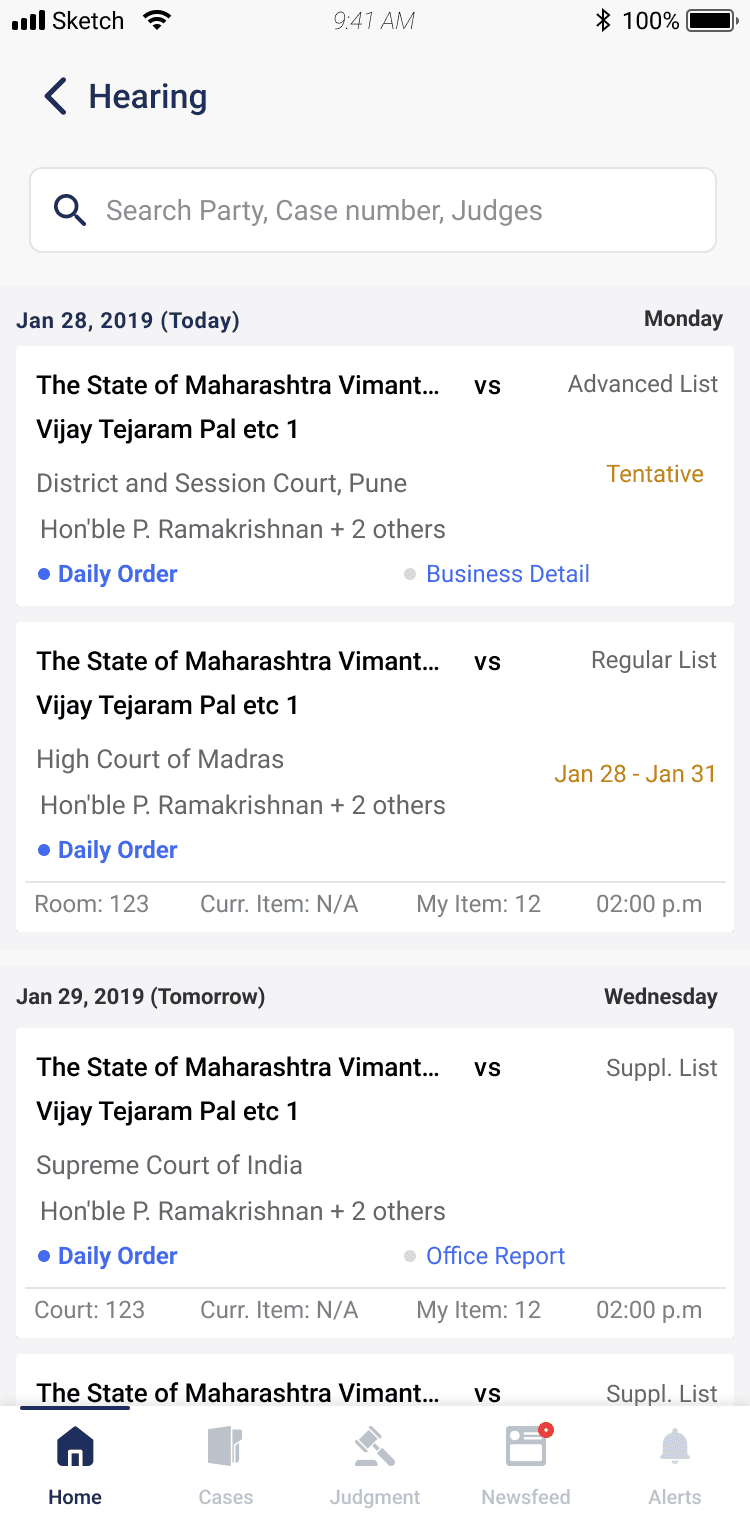
Task: Go back from the Hearing screen
Action: click(56, 97)
